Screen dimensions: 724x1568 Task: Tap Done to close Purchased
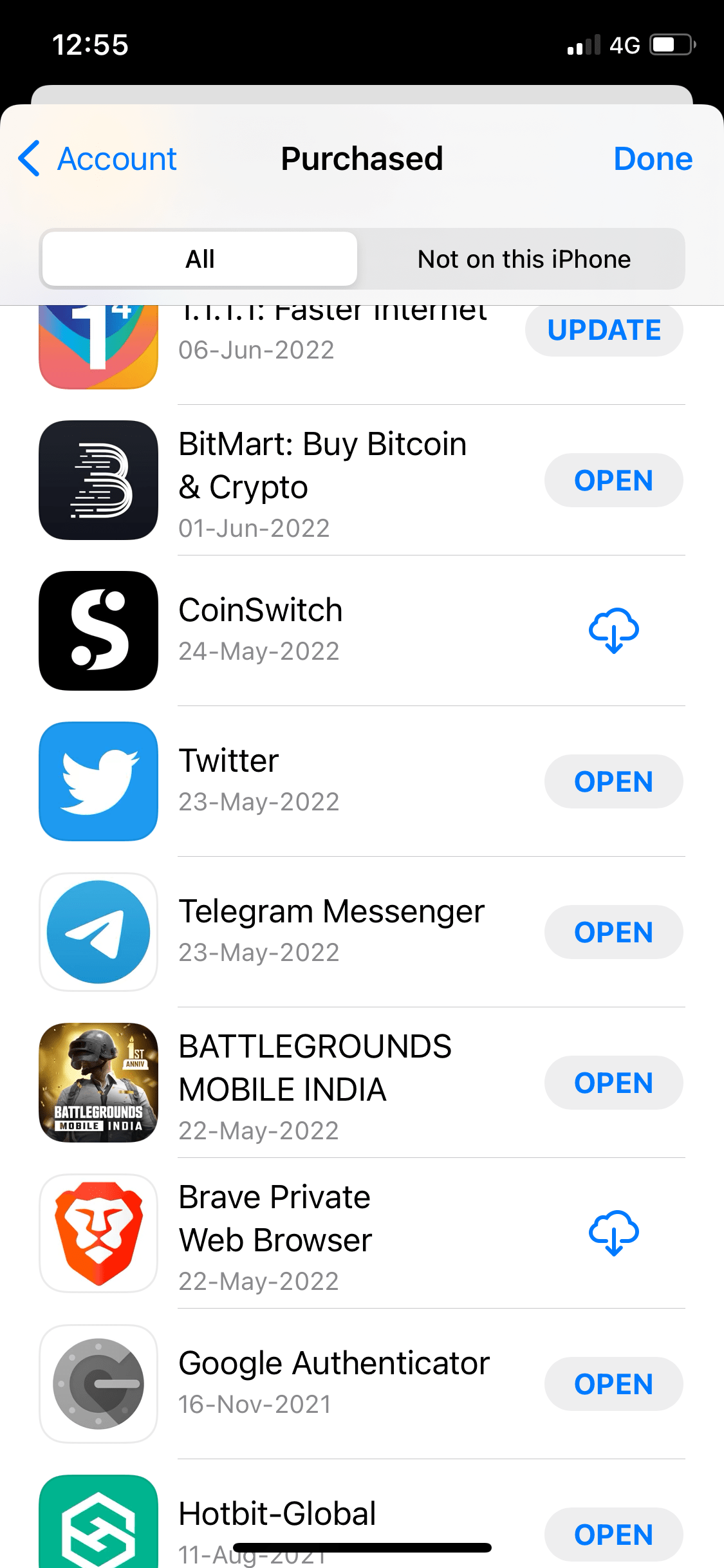653,158
